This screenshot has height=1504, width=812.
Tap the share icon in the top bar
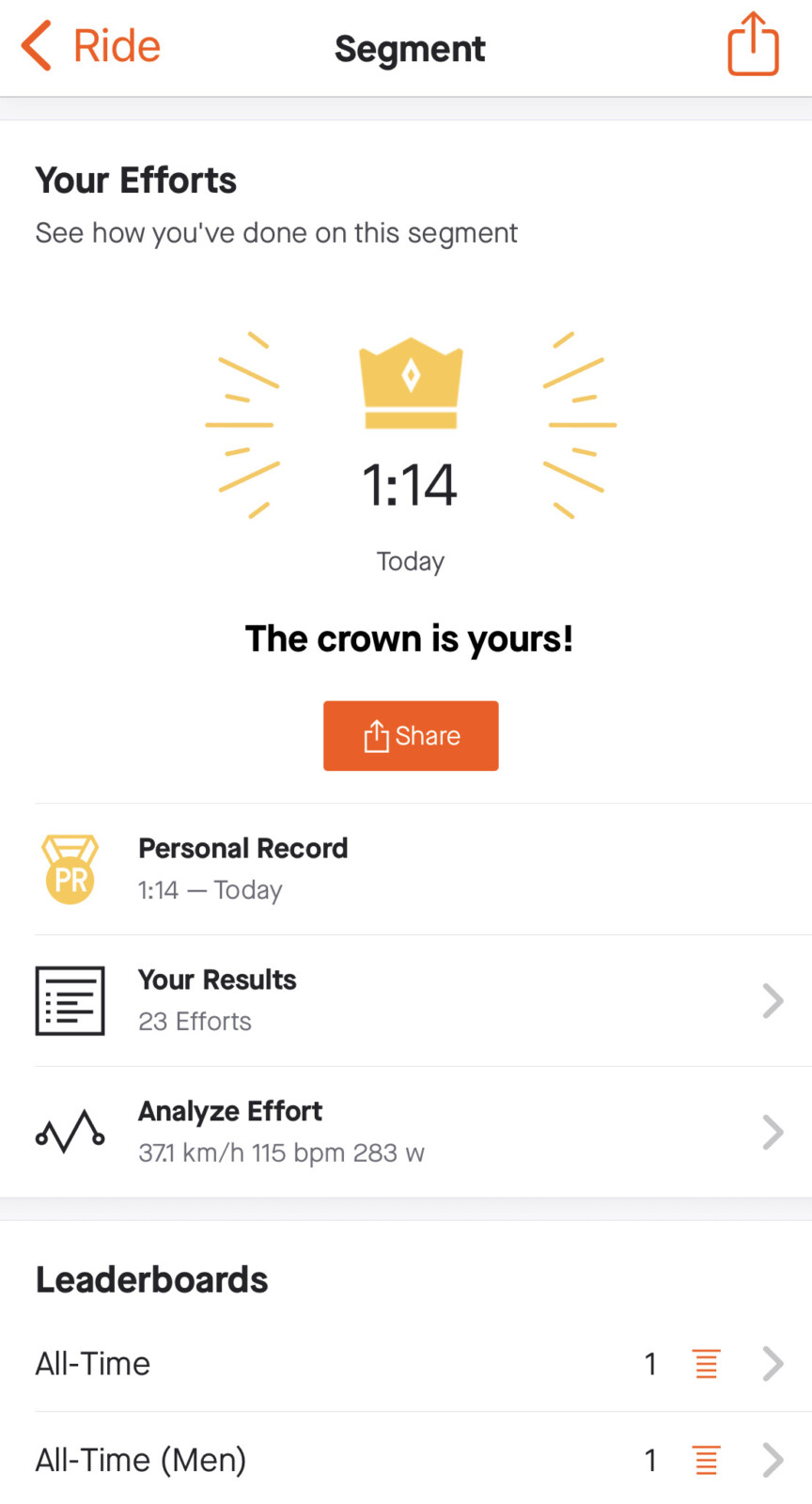pyautogui.click(x=753, y=44)
